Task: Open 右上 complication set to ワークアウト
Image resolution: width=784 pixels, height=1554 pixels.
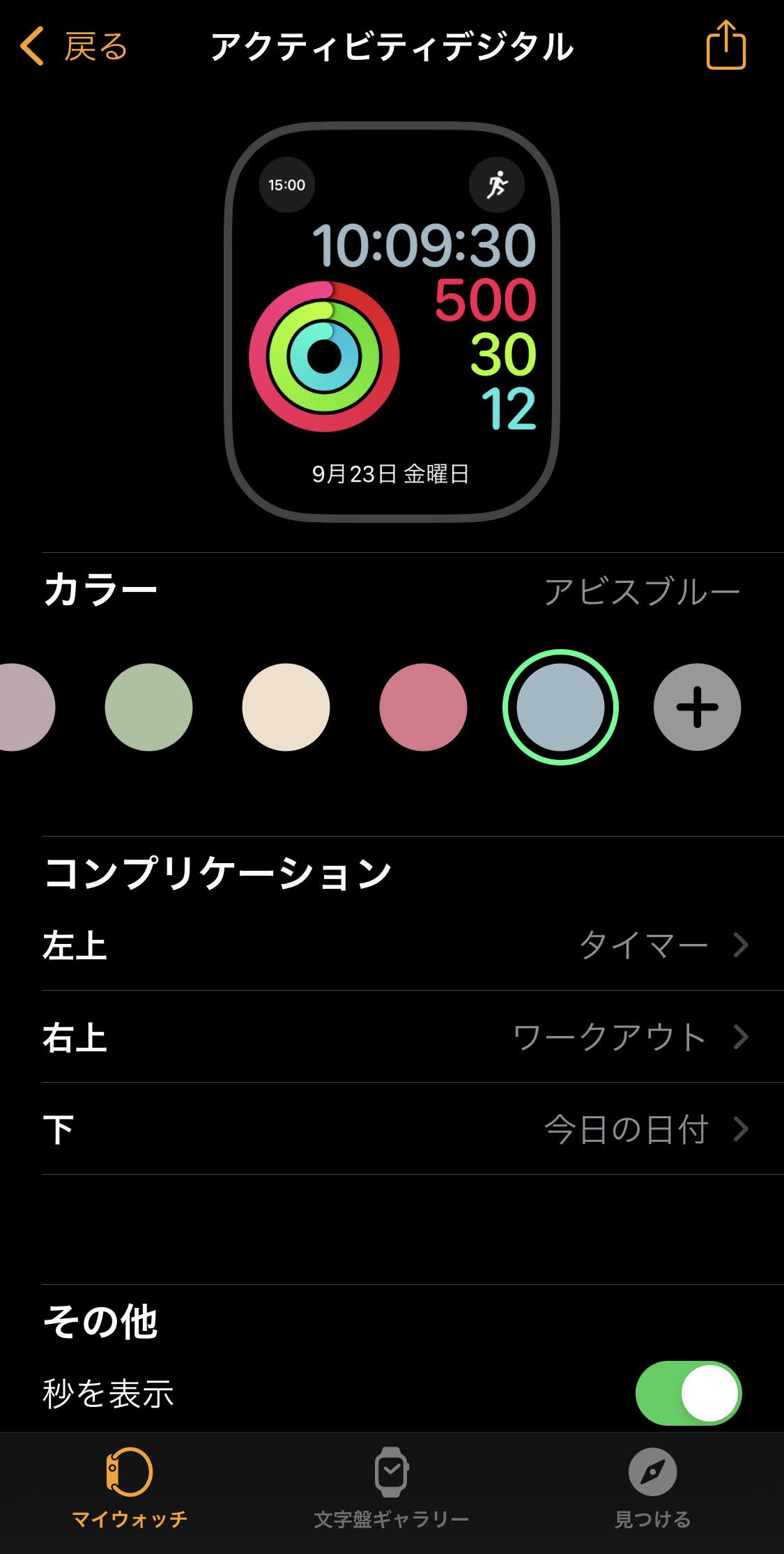Action: [x=394, y=1037]
